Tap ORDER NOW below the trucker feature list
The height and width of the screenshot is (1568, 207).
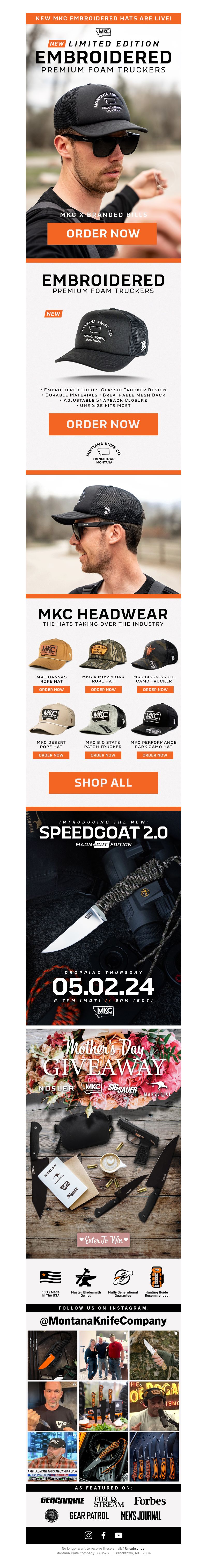pos(103,424)
